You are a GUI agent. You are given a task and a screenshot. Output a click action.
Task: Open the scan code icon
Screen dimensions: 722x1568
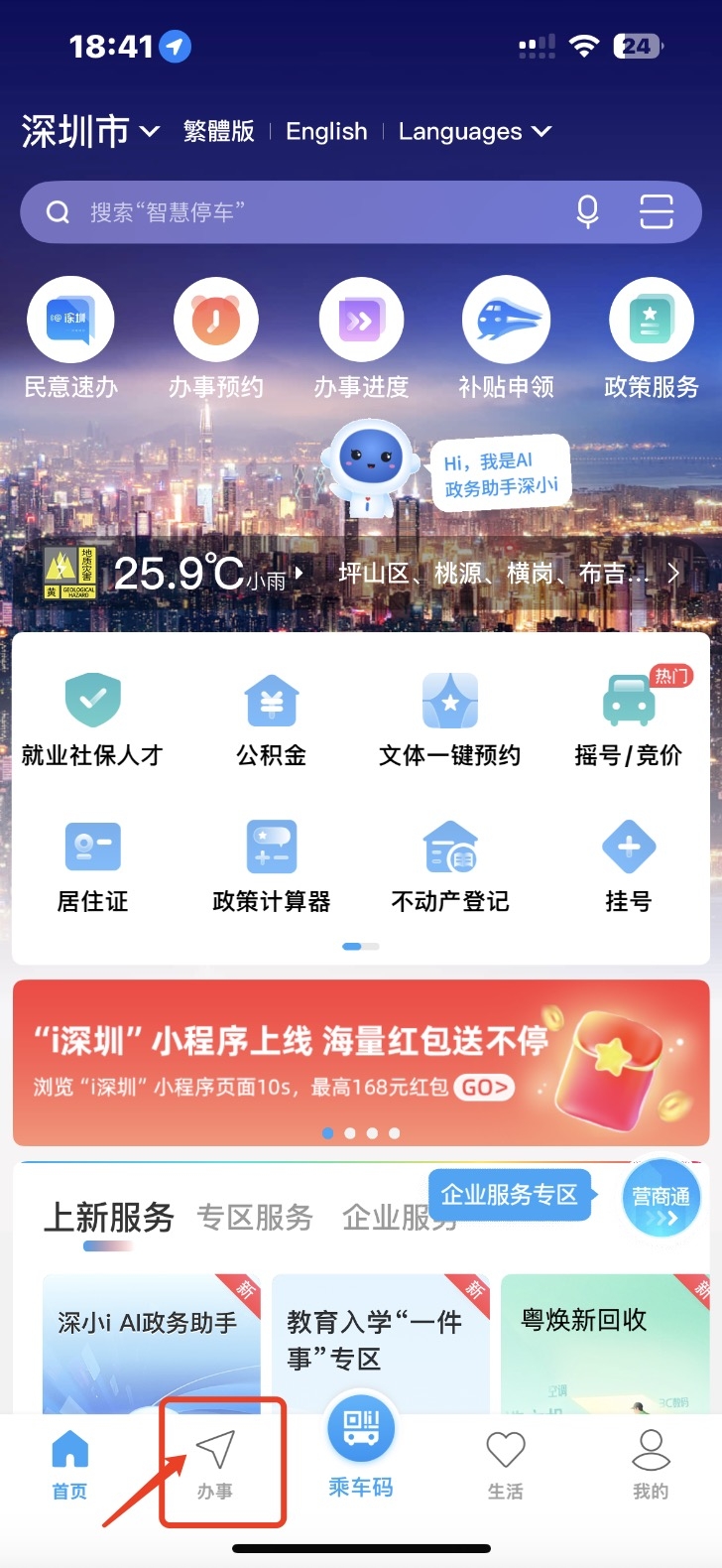(656, 211)
